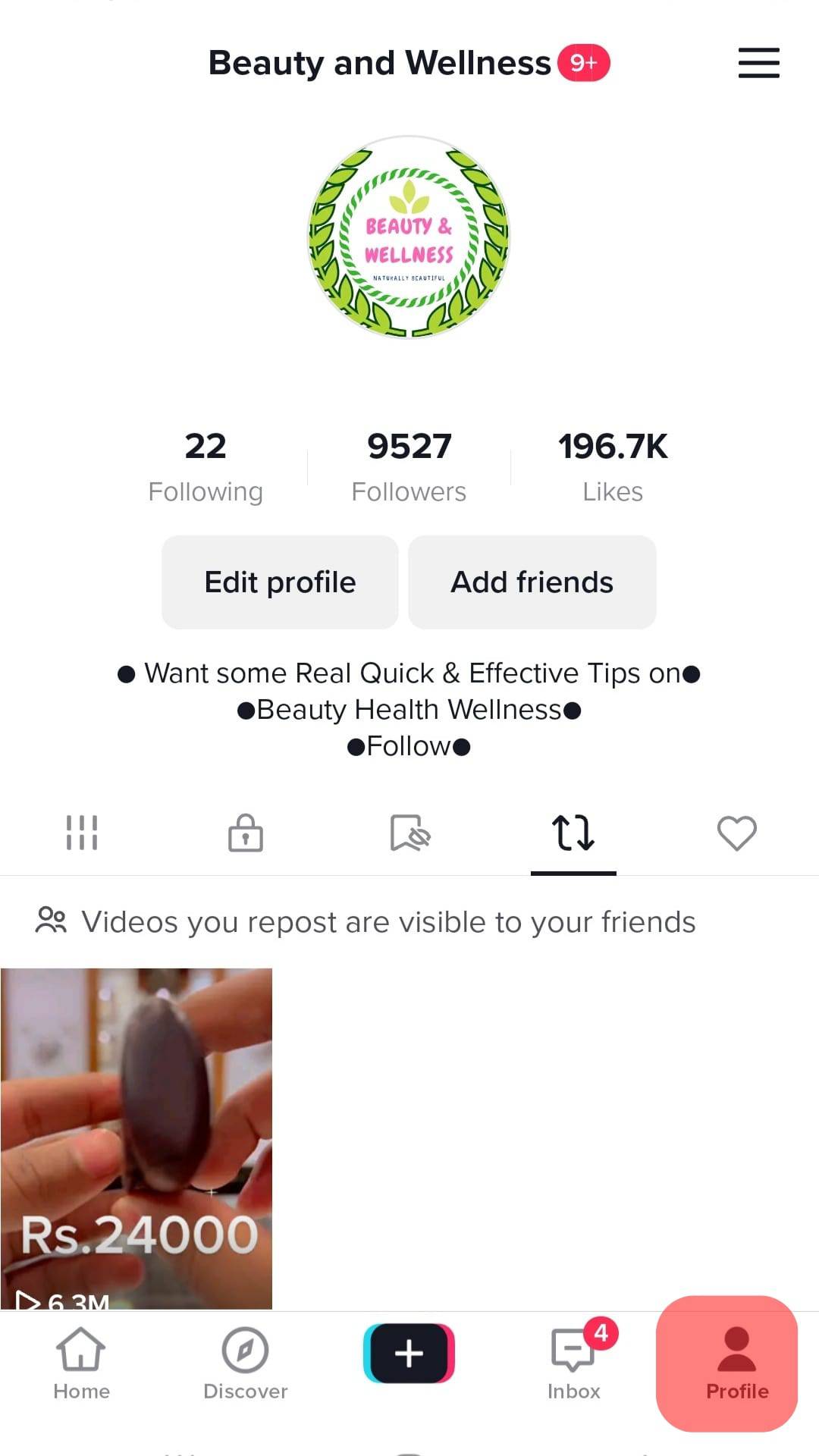The height and width of the screenshot is (1456, 819).
Task: Tap Edit profile button
Action: 280,582
